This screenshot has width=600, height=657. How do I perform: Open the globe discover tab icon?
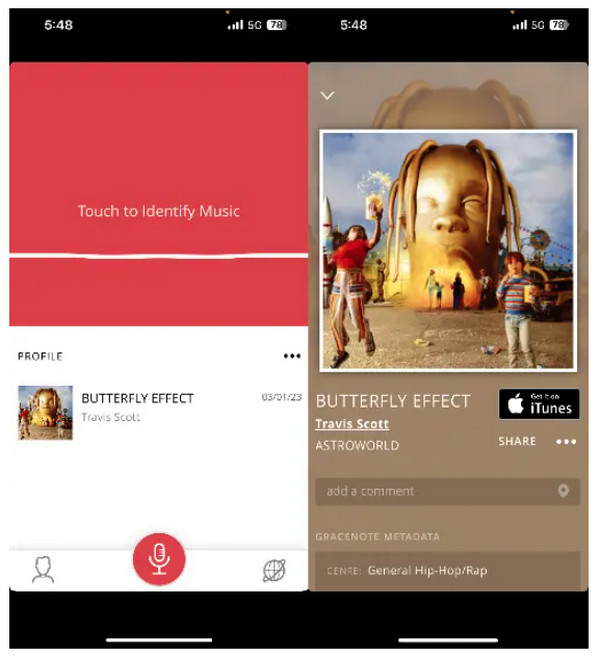274,570
